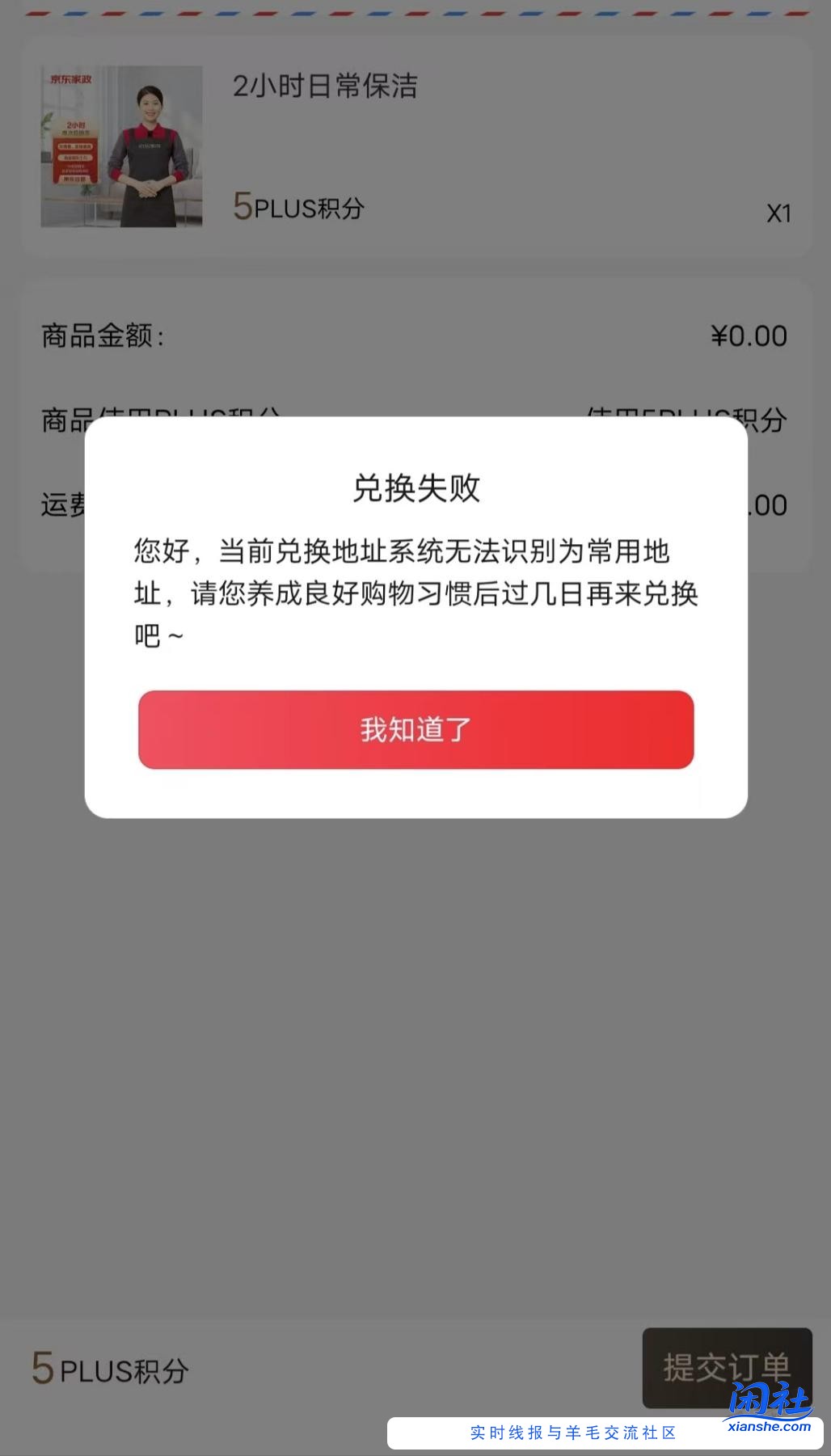Select the 5PLUS积分 price label near thumbnail
This screenshot has height=1456, width=831.
click(x=297, y=209)
